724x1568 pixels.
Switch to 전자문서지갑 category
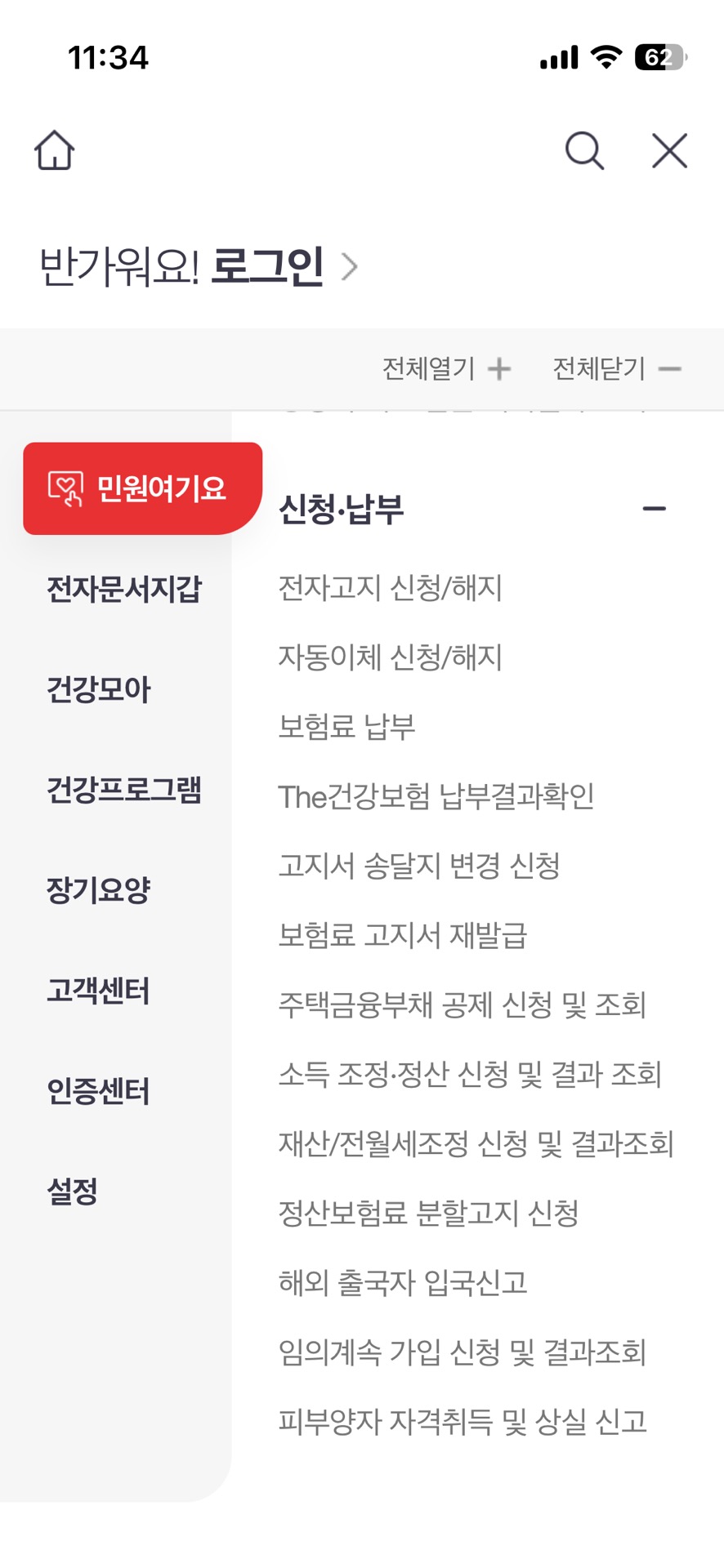click(x=123, y=589)
